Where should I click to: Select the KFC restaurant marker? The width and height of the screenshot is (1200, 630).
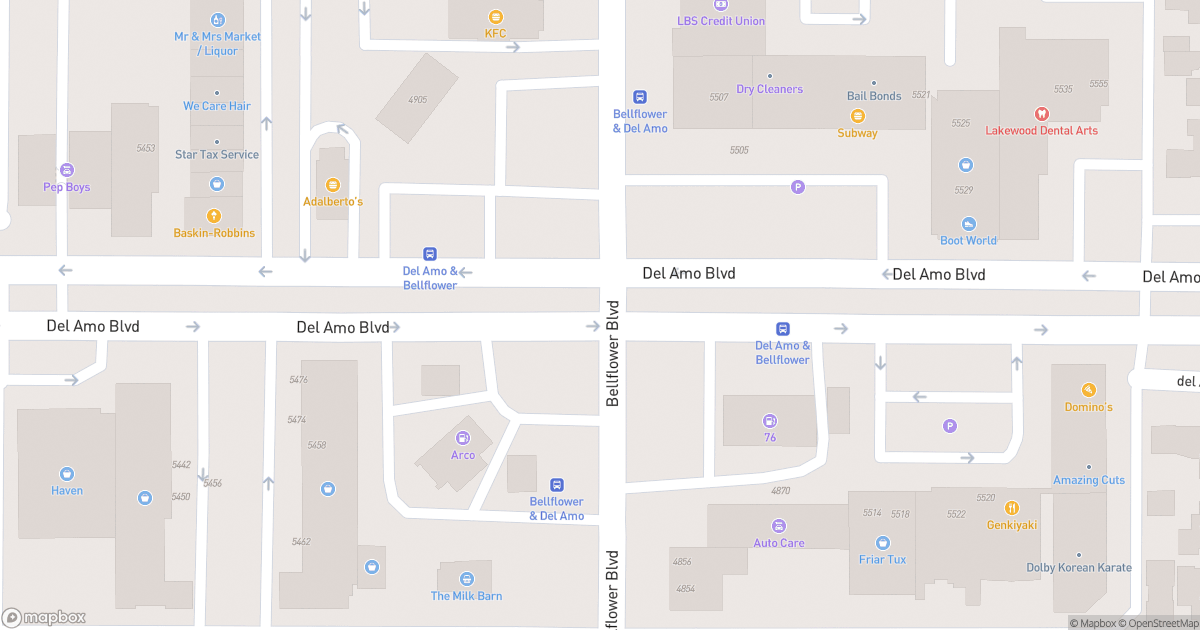[495, 17]
